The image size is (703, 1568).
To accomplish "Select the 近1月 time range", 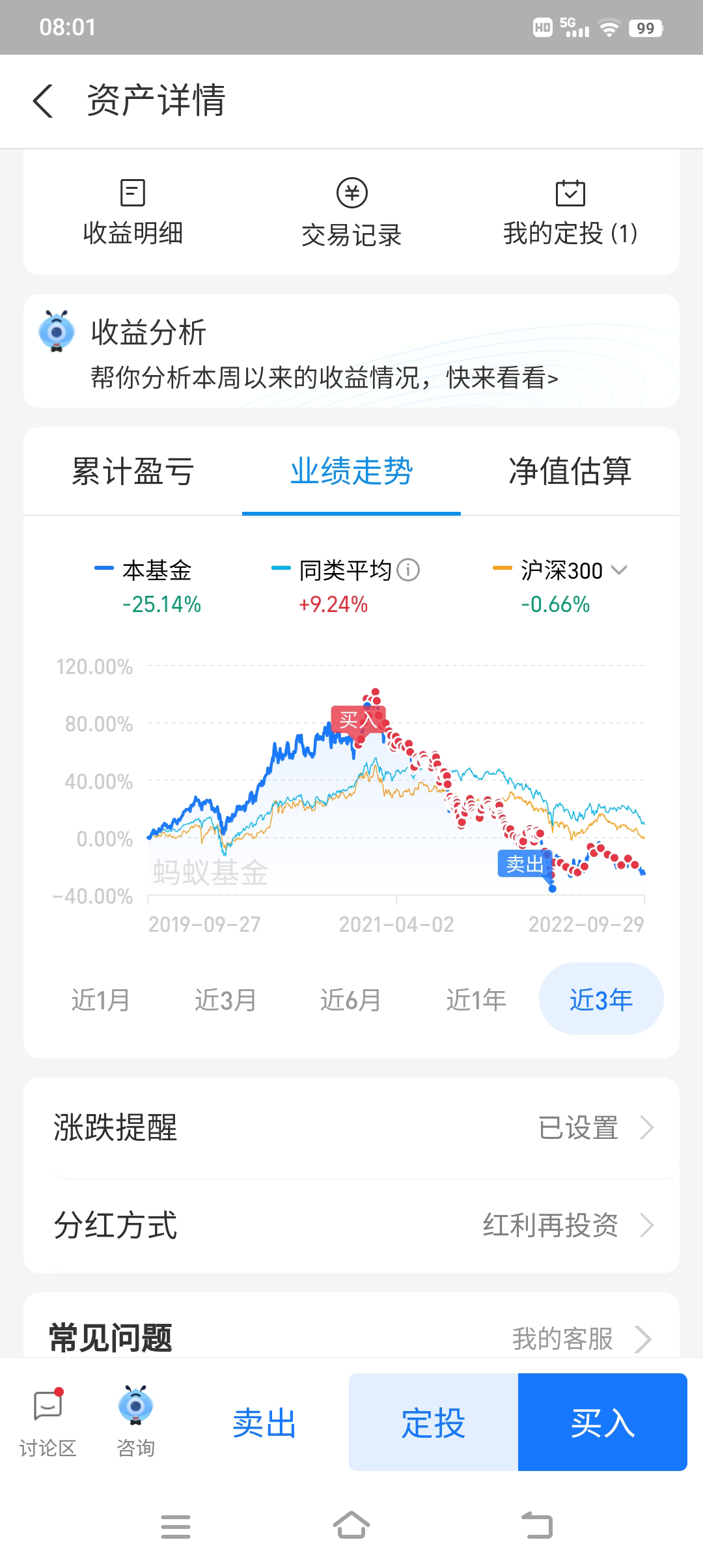I will point(100,1000).
